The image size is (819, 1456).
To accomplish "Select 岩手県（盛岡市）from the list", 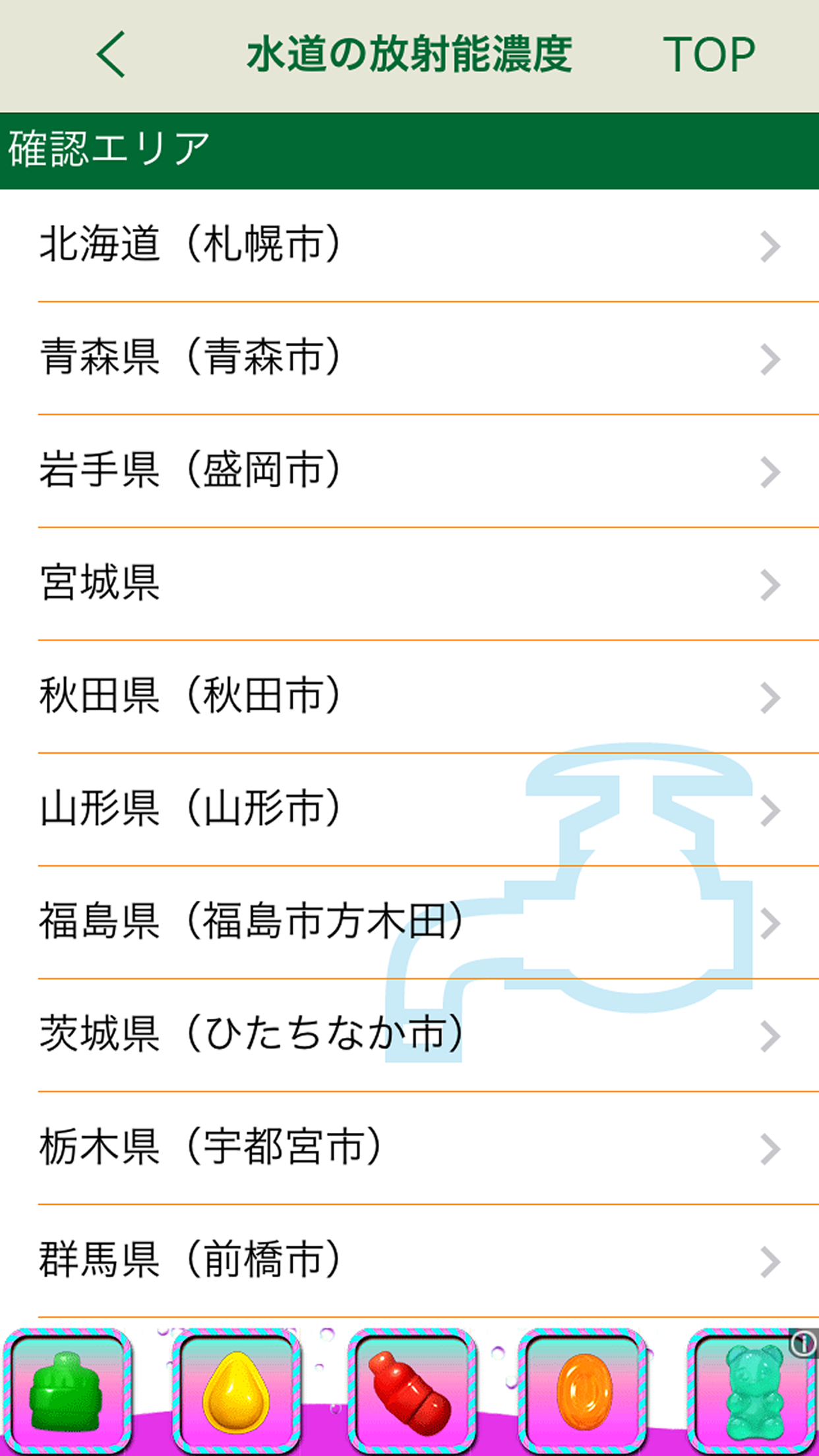I will (191, 470).
